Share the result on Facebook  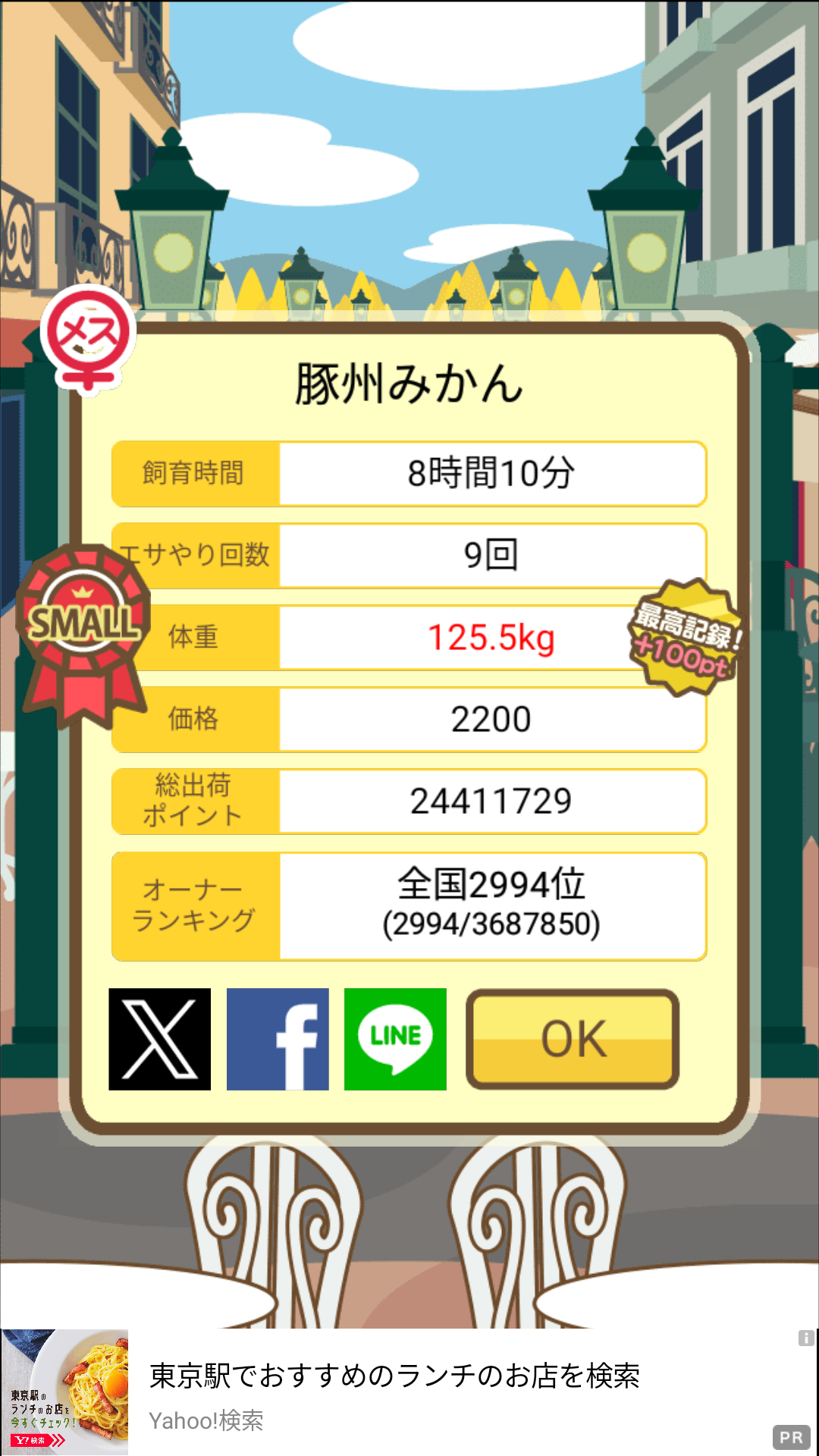click(x=278, y=1039)
